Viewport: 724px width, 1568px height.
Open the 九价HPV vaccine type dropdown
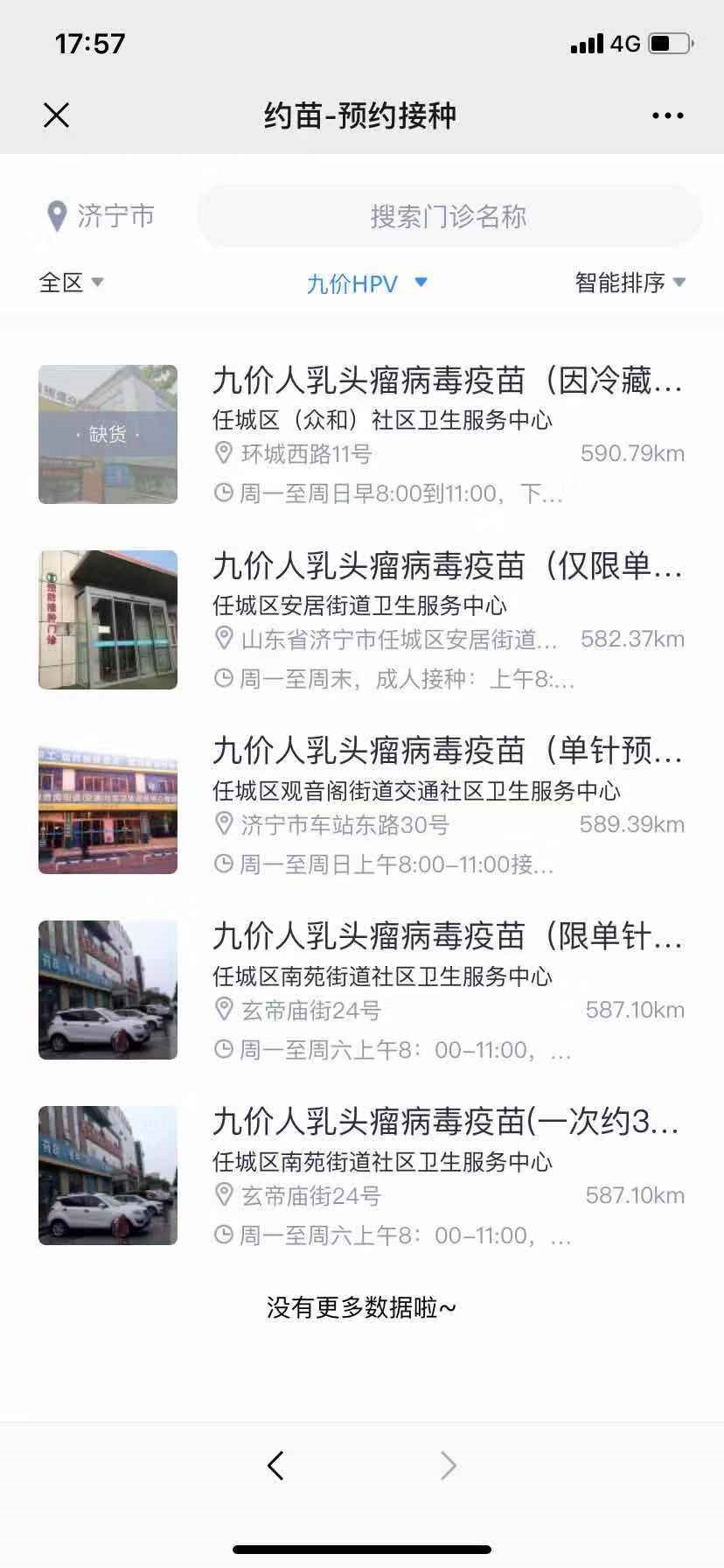[x=366, y=283]
